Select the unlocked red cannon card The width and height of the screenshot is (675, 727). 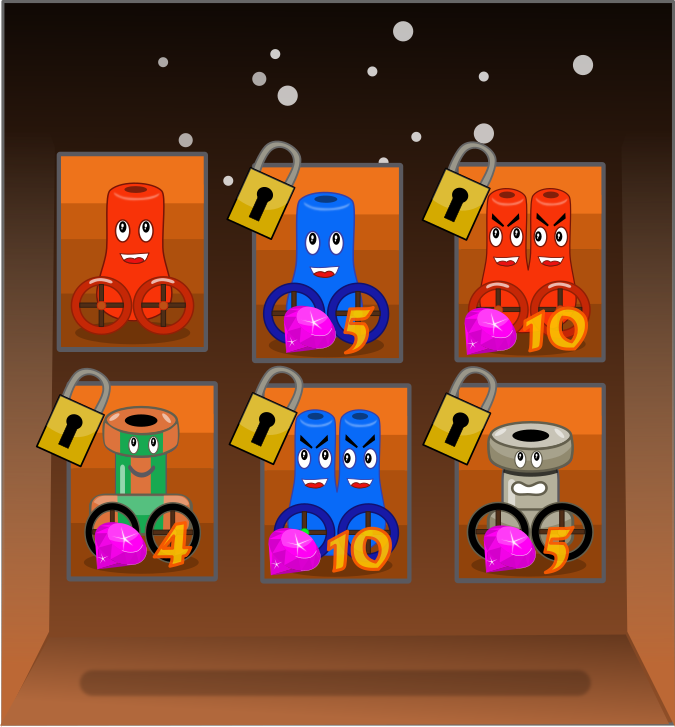[x=132, y=252]
